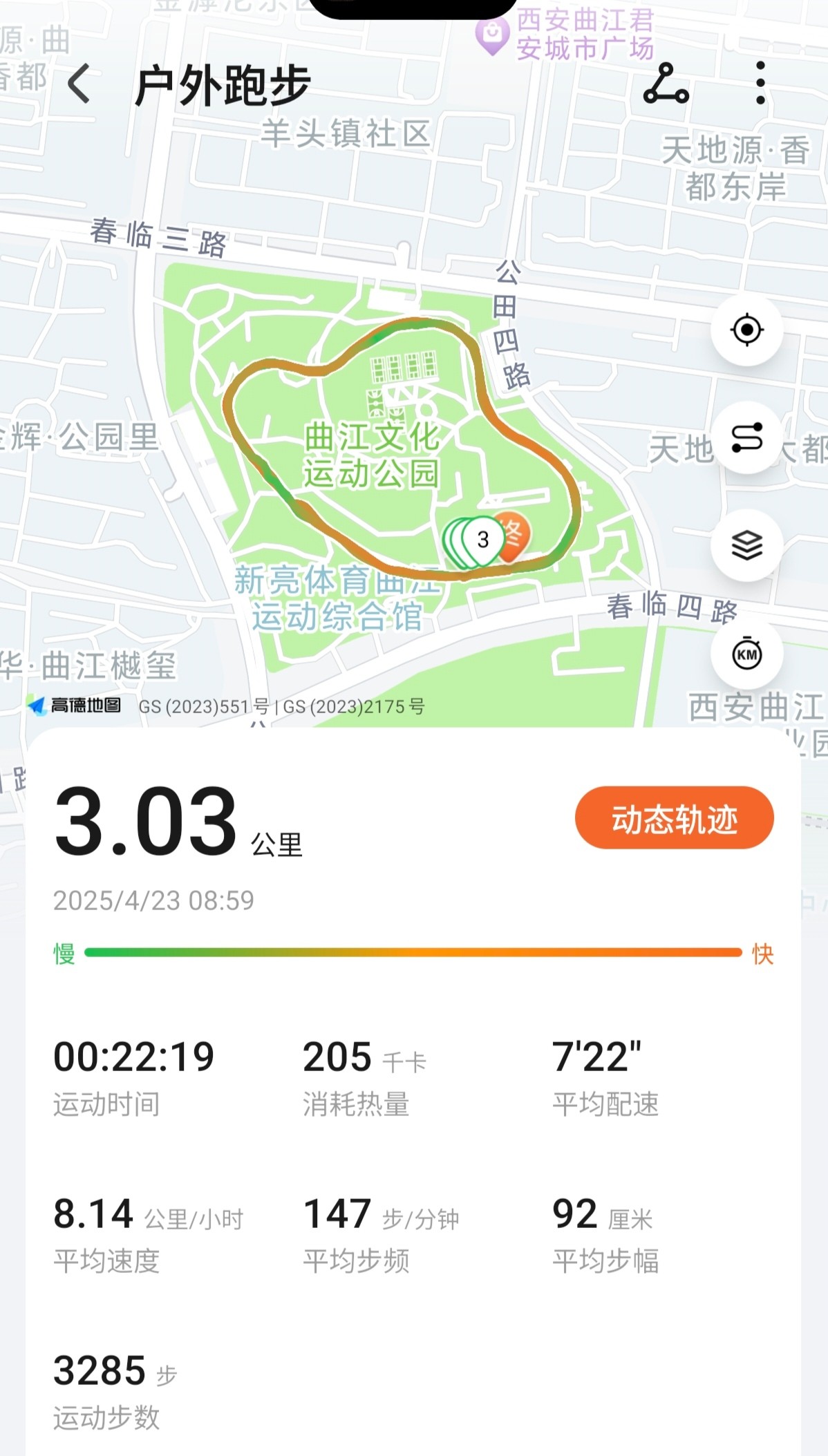The width and height of the screenshot is (828, 1456).
Task: Go back from the 户外跑步 screen
Action: click(x=79, y=84)
